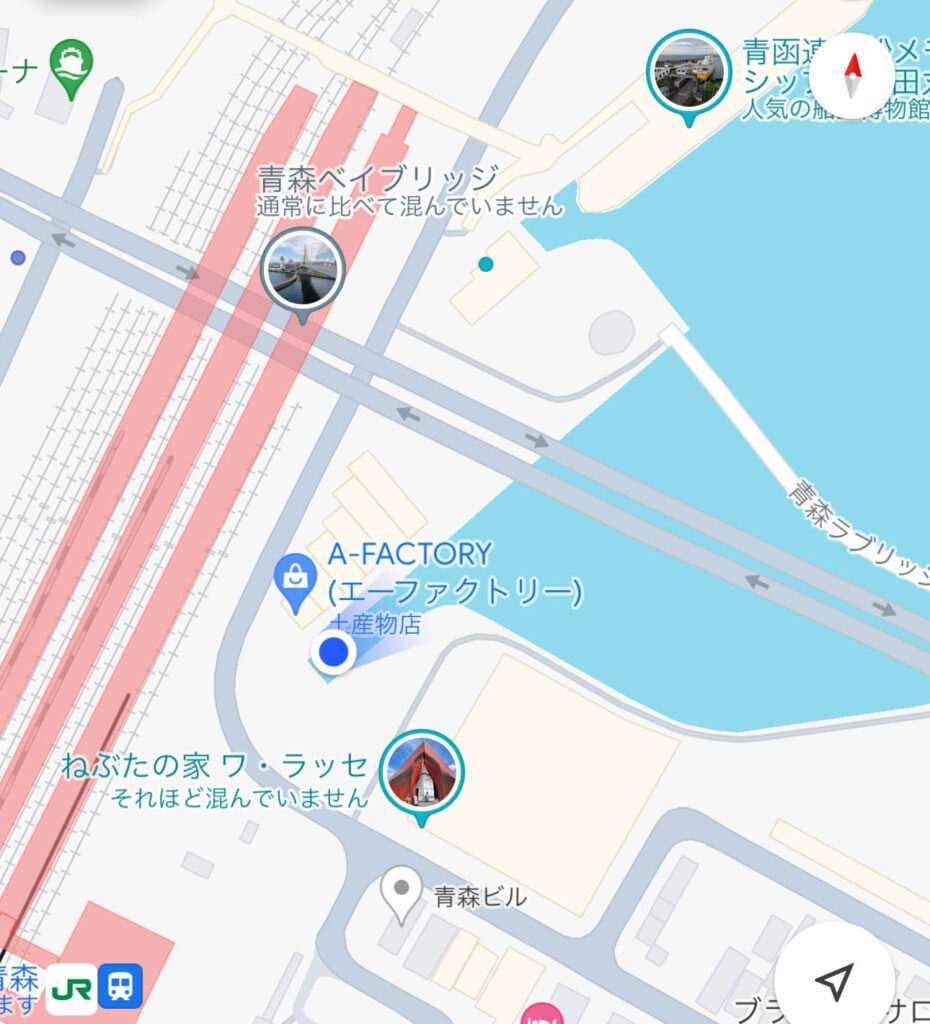Viewport: 930px width, 1024px height.
Task: Center map on my current location
Action: pyautogui.click(x=834, y=981)
